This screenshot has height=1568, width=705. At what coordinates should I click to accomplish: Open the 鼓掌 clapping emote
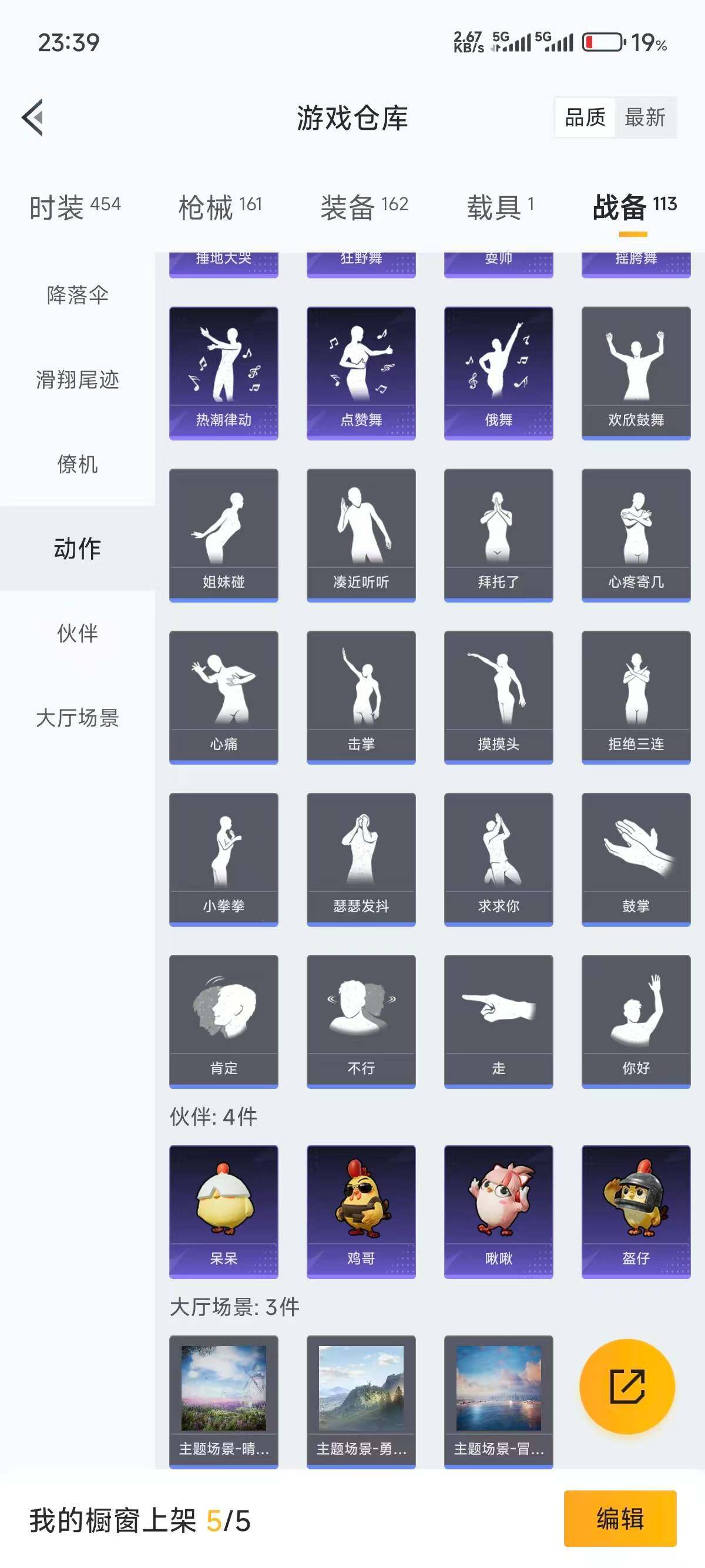(x=635, y=858)
